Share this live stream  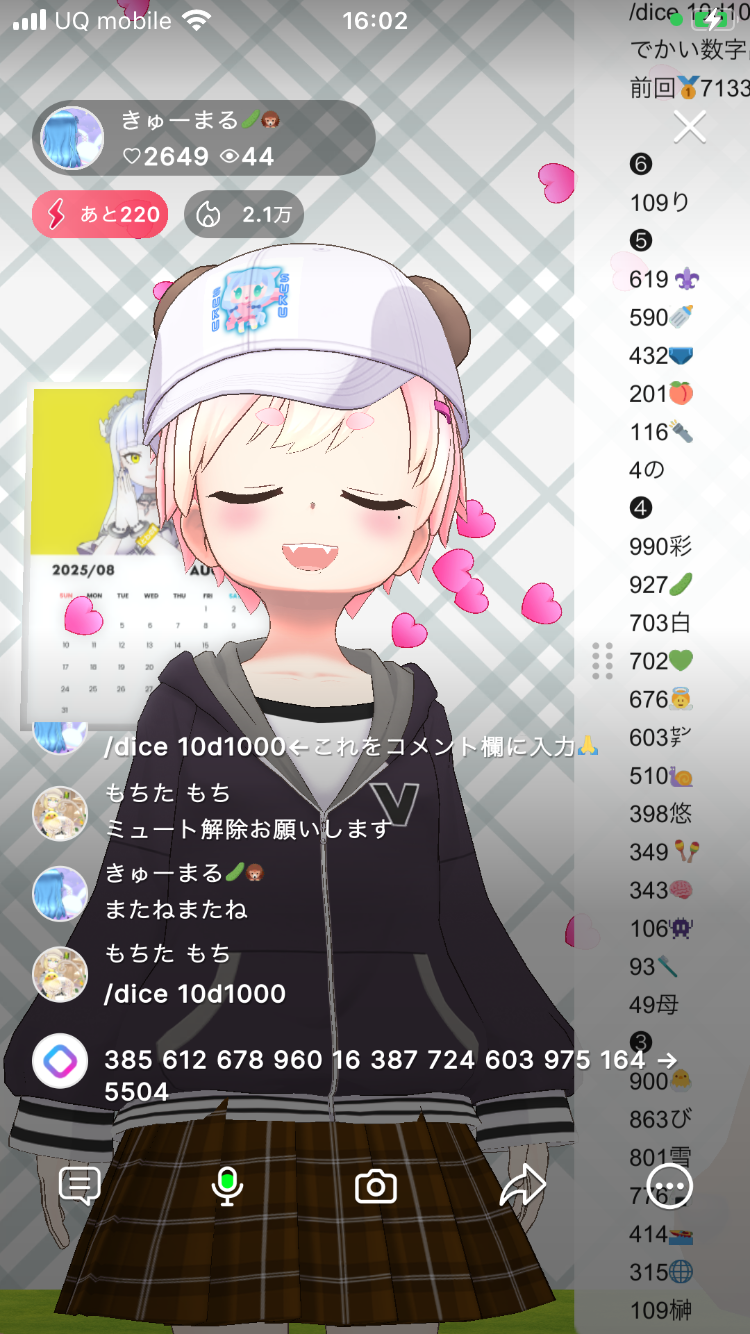pos(522,1186)
